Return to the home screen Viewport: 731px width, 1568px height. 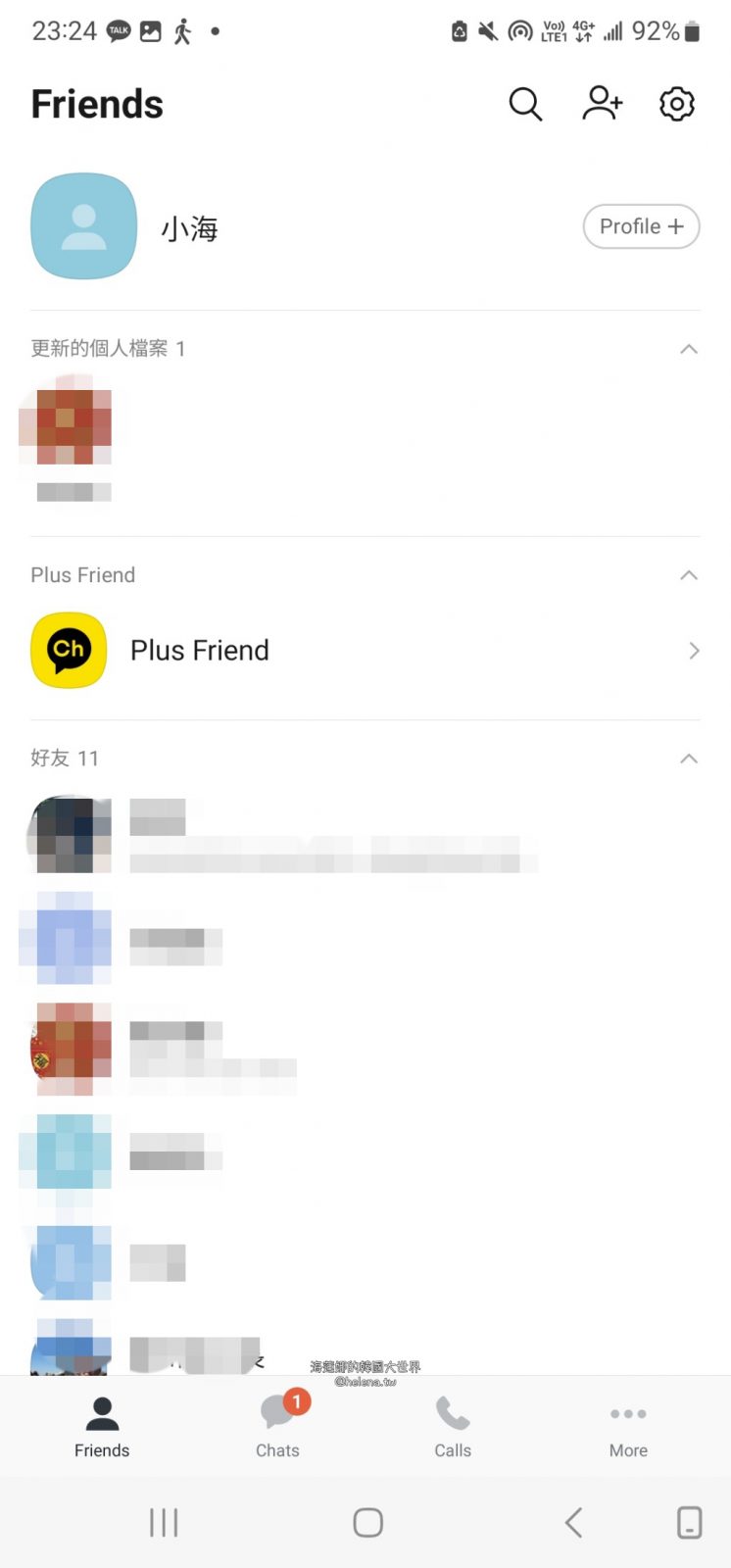coord(367,1522)
